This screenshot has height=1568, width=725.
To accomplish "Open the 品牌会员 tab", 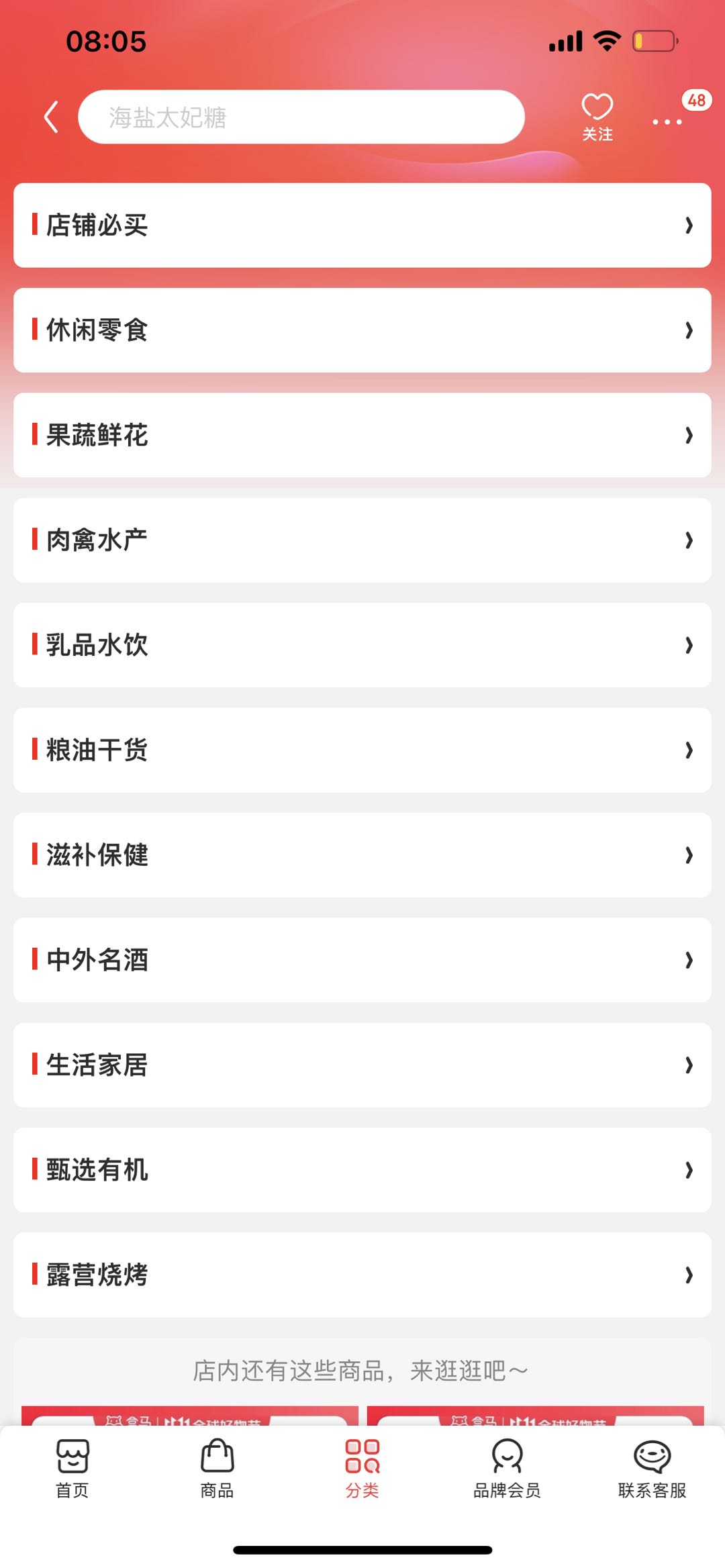I will click(x=507, y=1469).
